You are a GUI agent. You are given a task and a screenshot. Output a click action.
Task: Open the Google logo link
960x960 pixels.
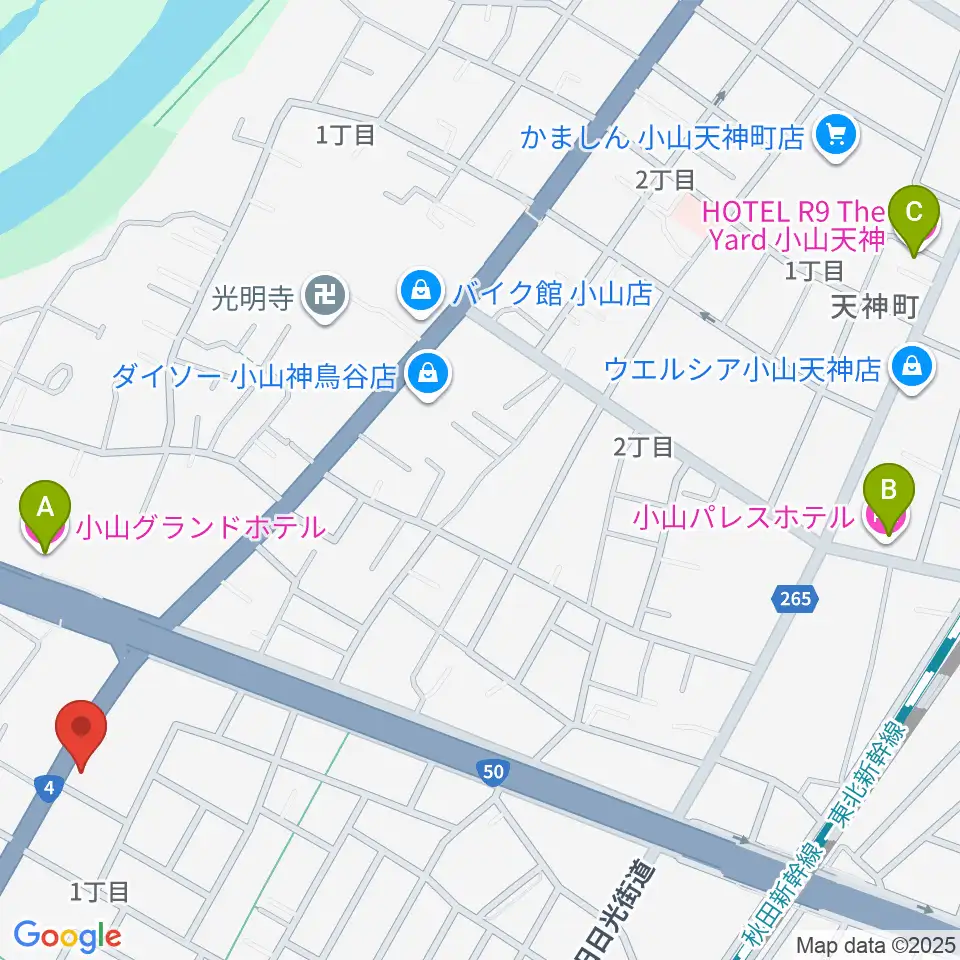click(x=67, y=936)
